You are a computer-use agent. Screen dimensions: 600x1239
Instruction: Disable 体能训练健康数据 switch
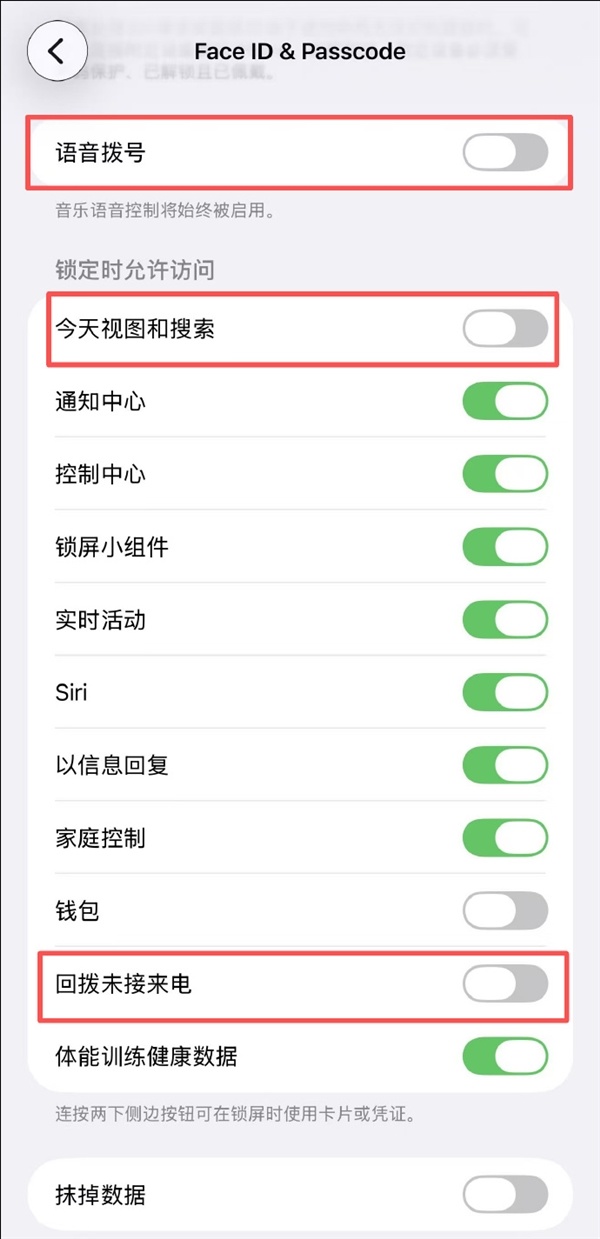[x=505, y=1056]
